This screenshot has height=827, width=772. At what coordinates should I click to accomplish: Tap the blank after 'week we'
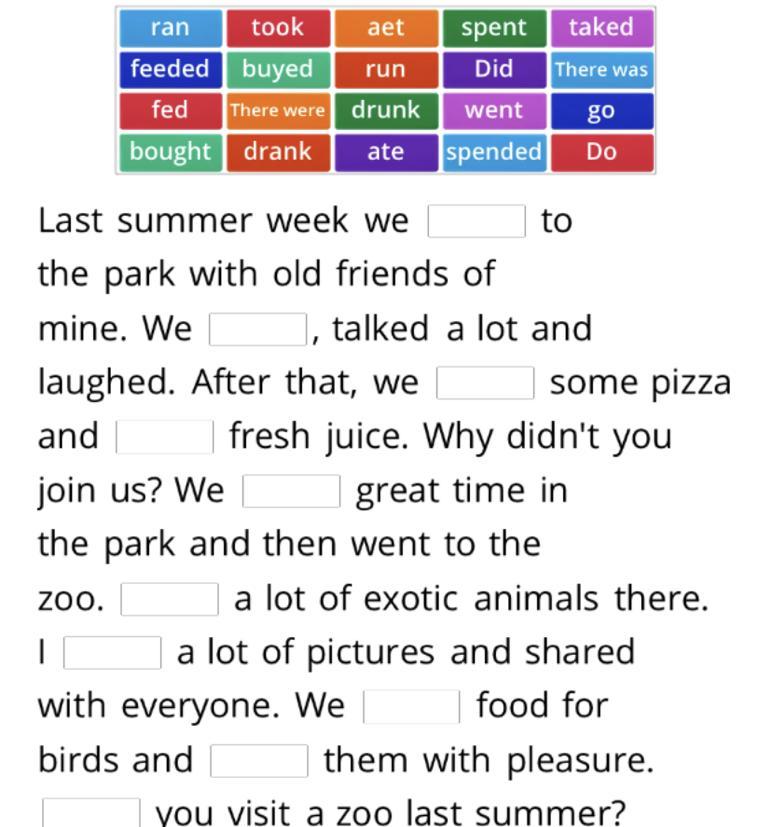(x=476, y=222)
